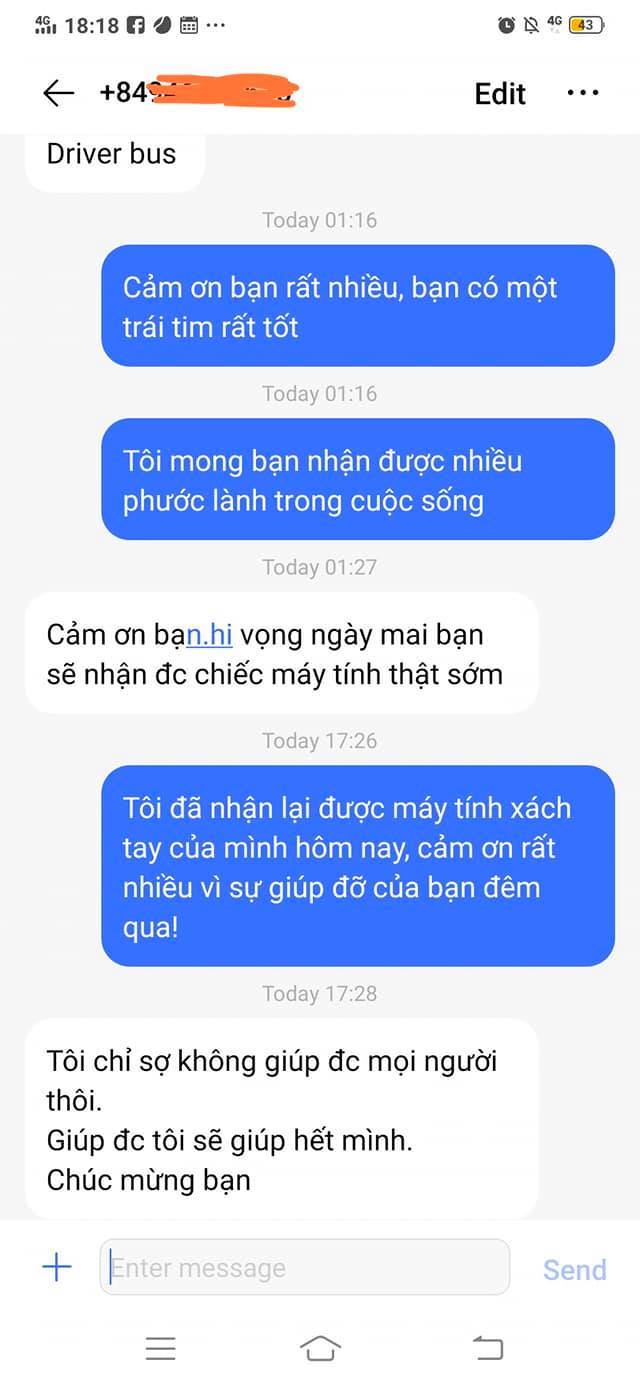Open the n.hi link in message
The height and width of the screenshot is (1386, 640).
point(210,634)
